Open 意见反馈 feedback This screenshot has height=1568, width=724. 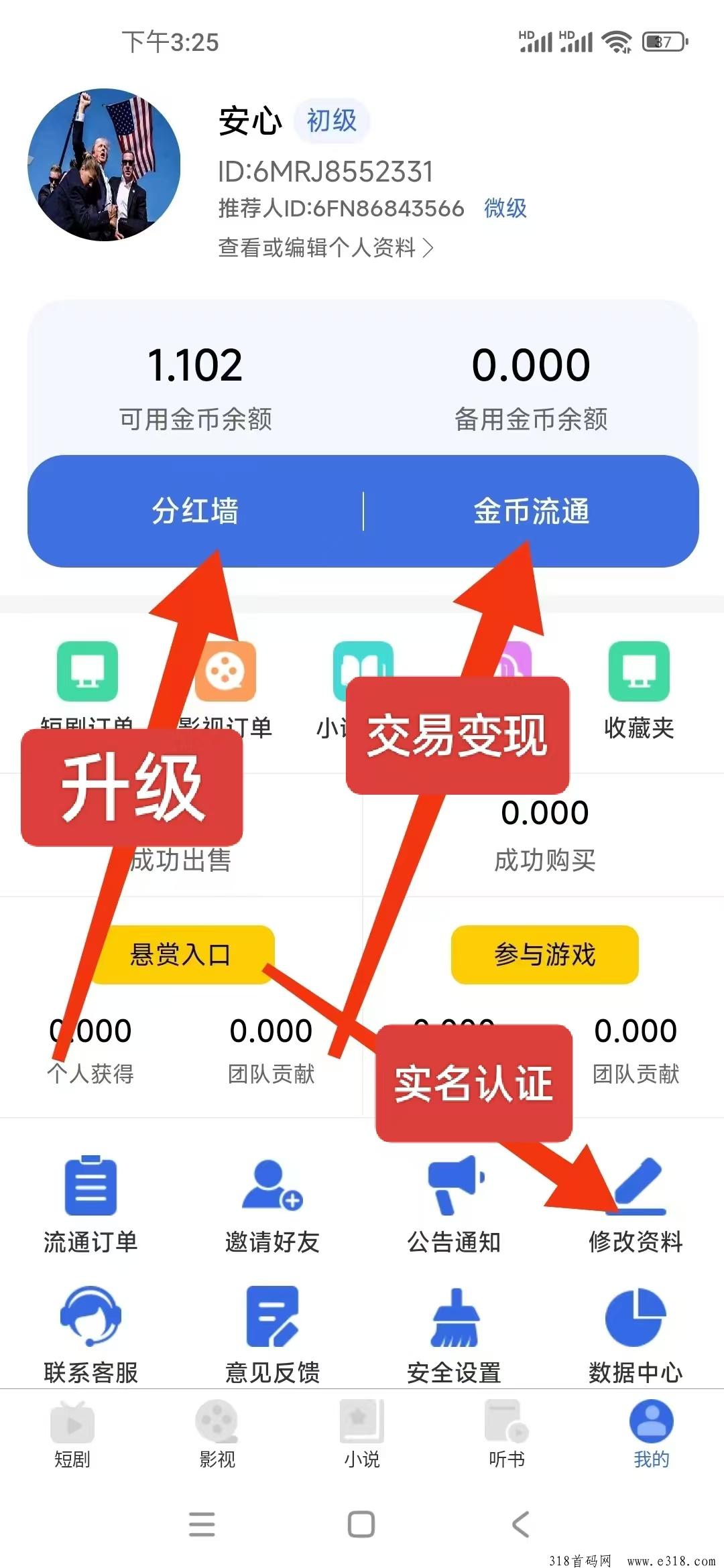272,1333
